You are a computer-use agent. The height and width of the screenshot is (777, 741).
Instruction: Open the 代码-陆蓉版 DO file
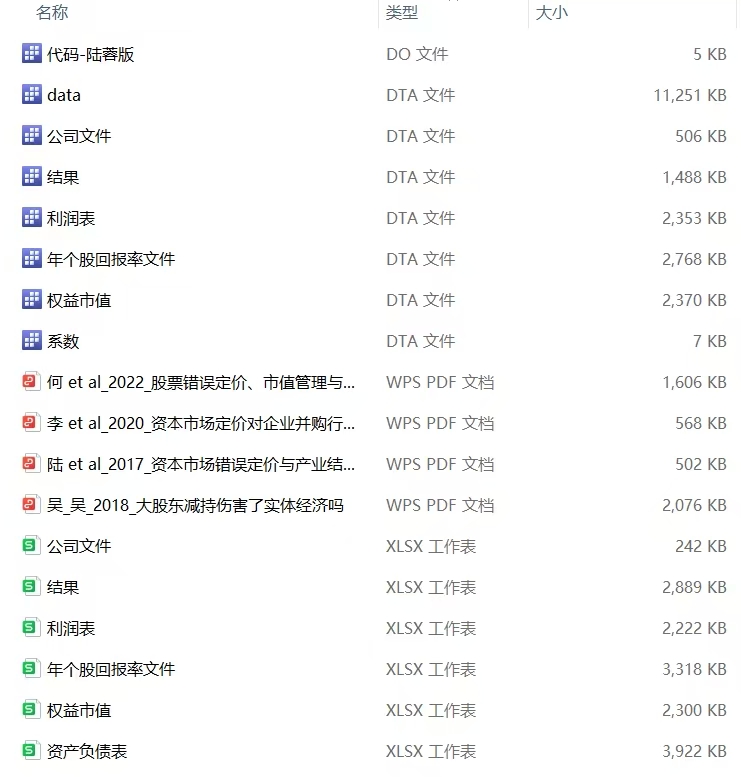90,54
